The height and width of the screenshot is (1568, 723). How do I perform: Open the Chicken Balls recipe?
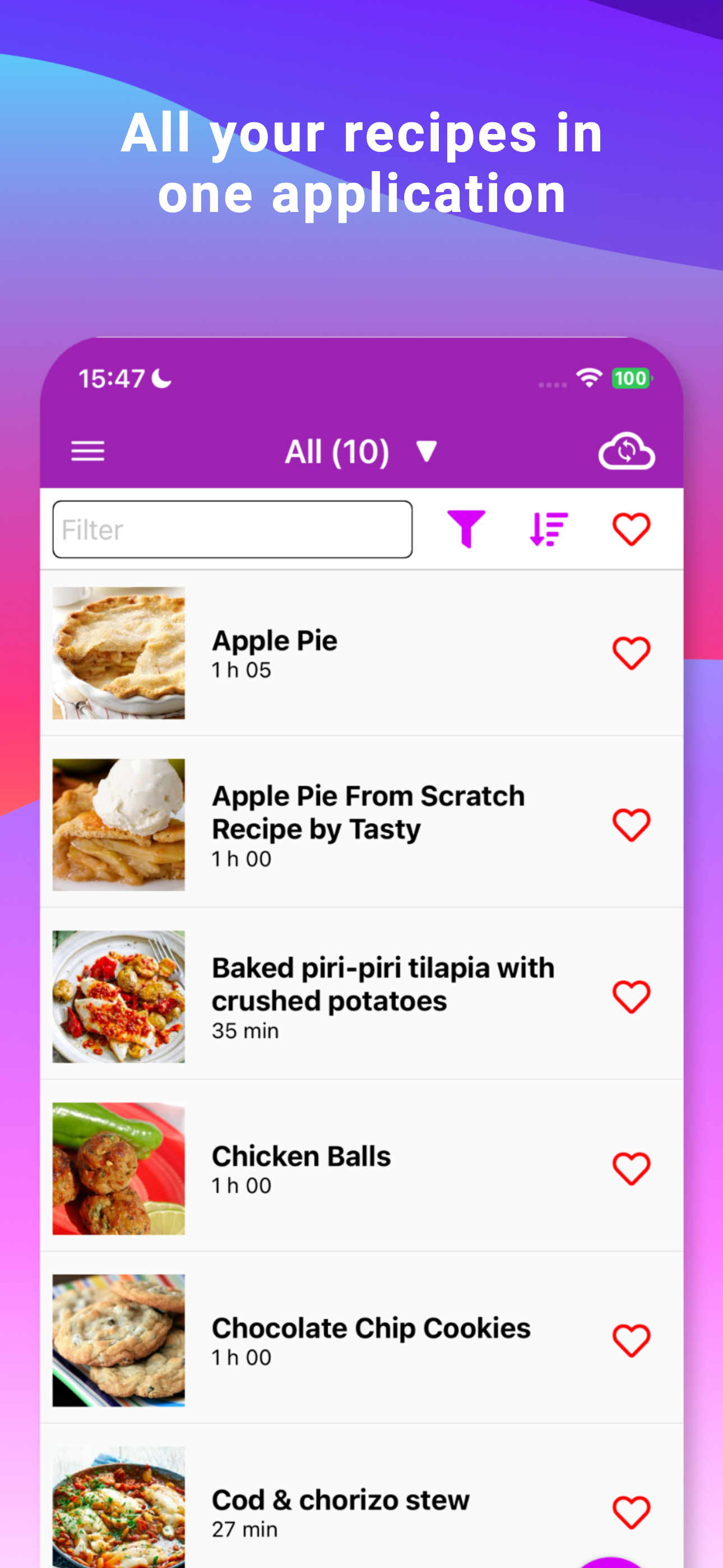click(302, 1156)
